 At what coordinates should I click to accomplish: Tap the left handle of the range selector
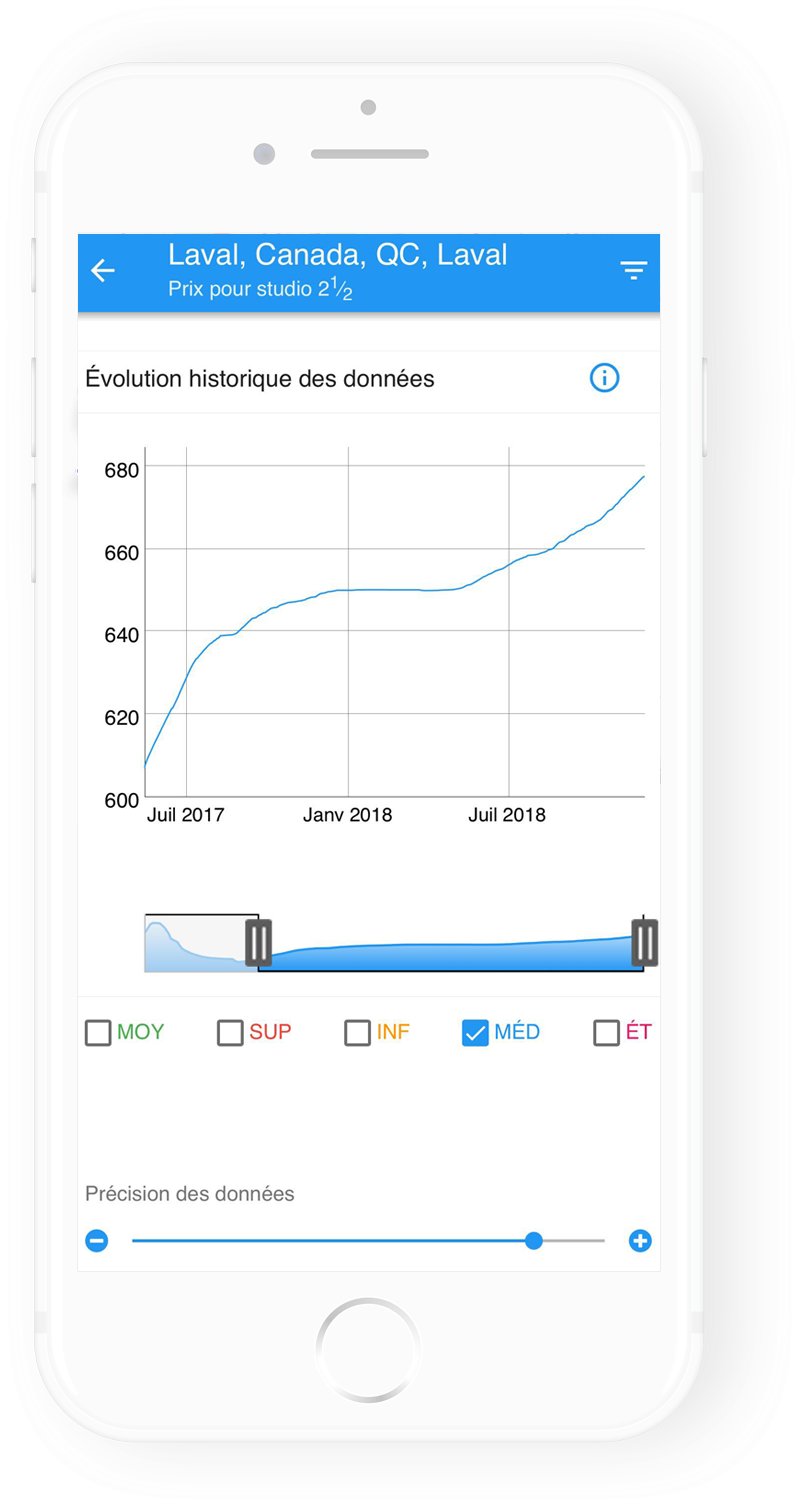pyautogui.click(x=258, y=942)
